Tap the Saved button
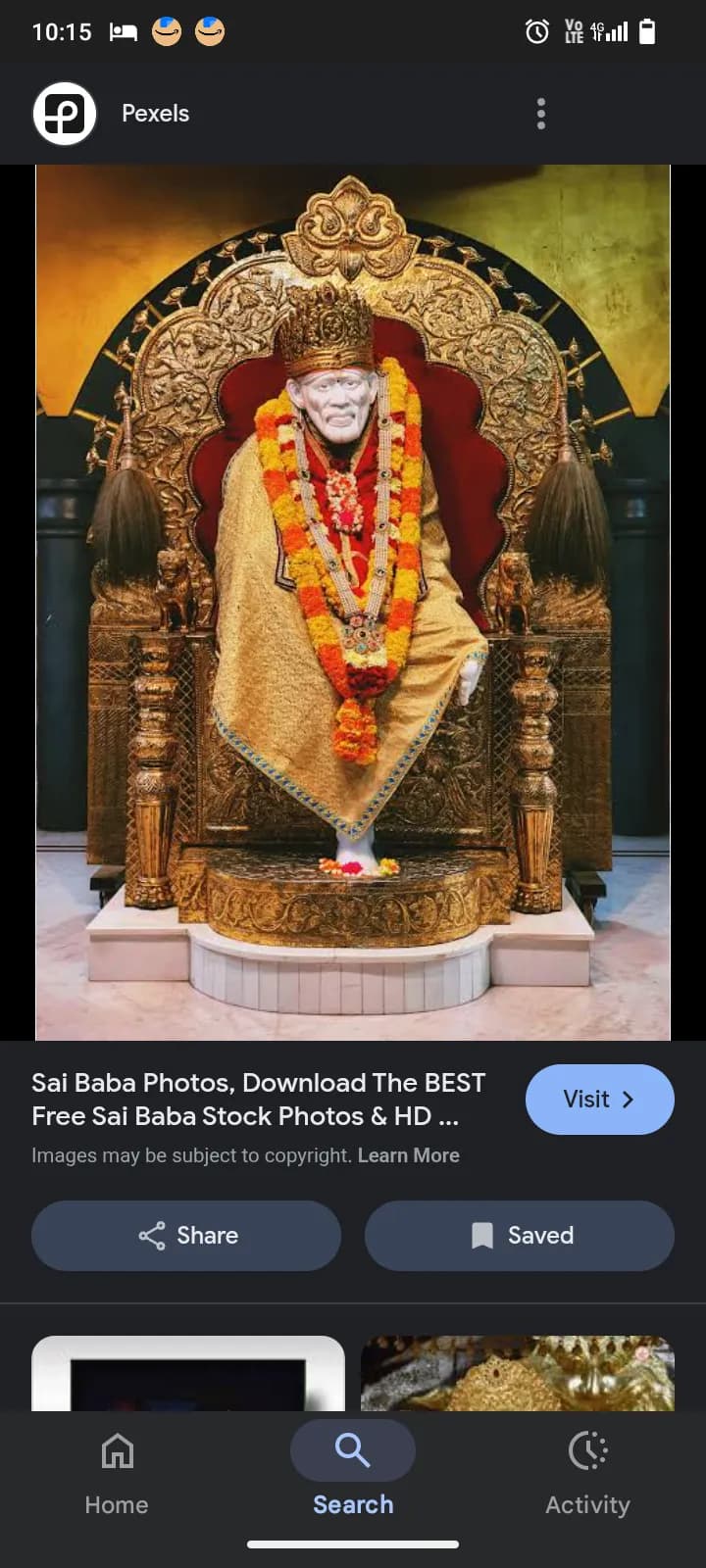The image size is (706, 1568). (519, 1235)
